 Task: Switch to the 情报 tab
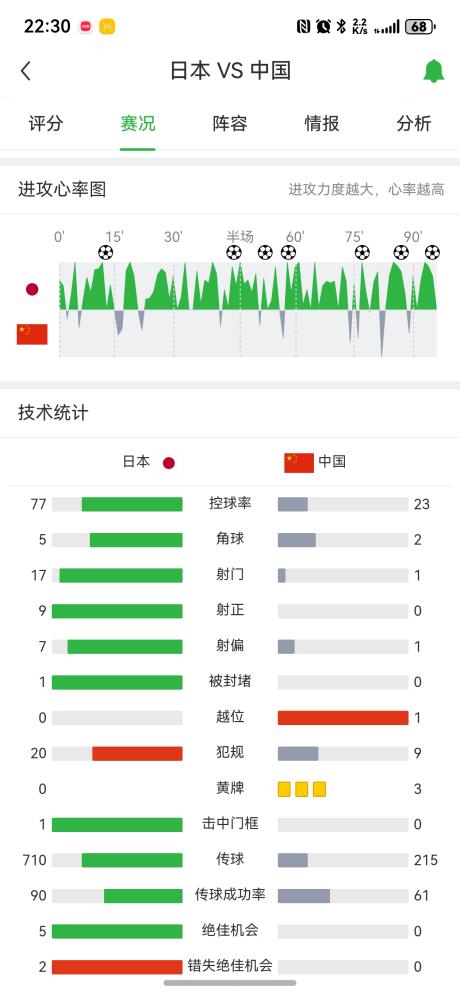pos(322,123)
